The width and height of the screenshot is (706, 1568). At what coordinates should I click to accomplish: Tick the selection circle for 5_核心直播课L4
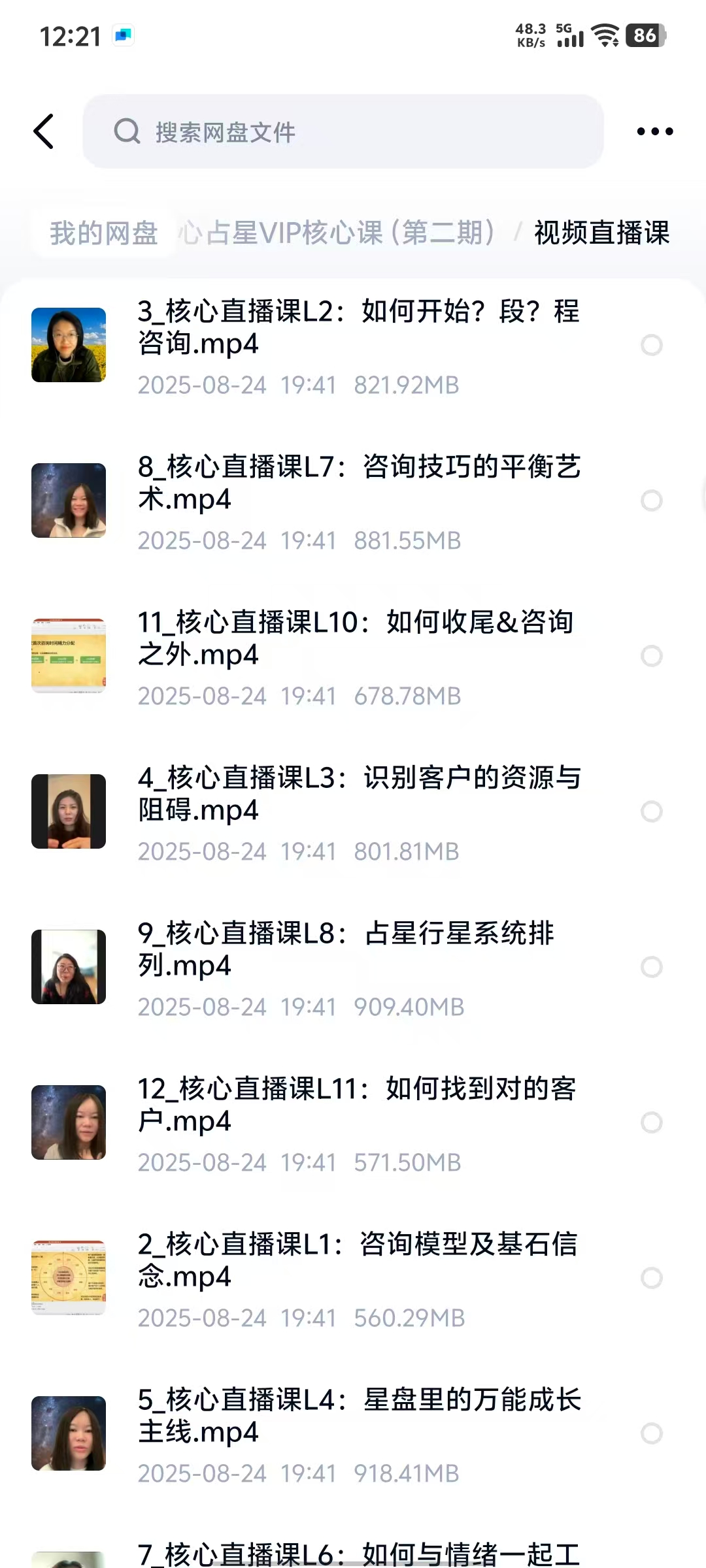[x=652, y=1433]
